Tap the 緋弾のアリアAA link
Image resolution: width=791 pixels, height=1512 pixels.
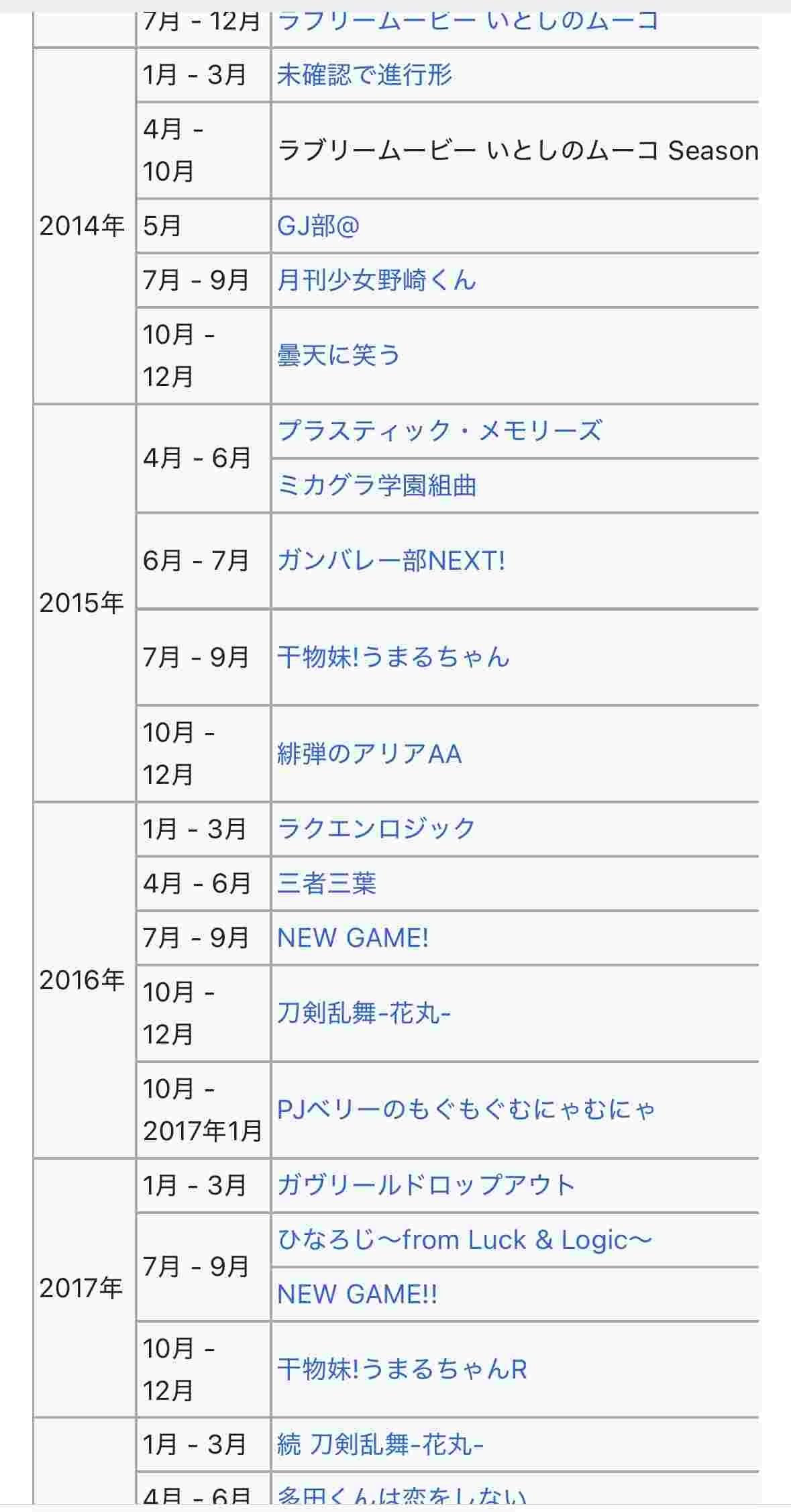click(x=369, y=754)
